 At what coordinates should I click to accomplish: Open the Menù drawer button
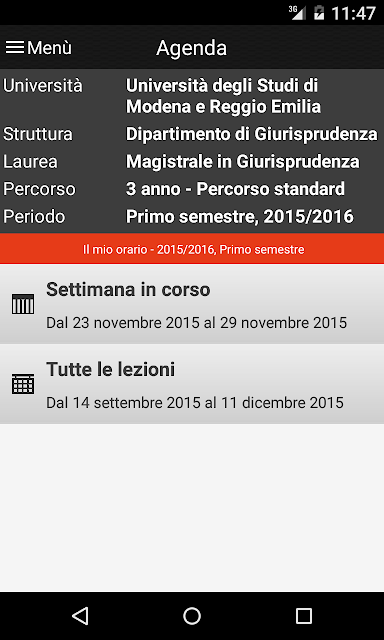(38, 48)
